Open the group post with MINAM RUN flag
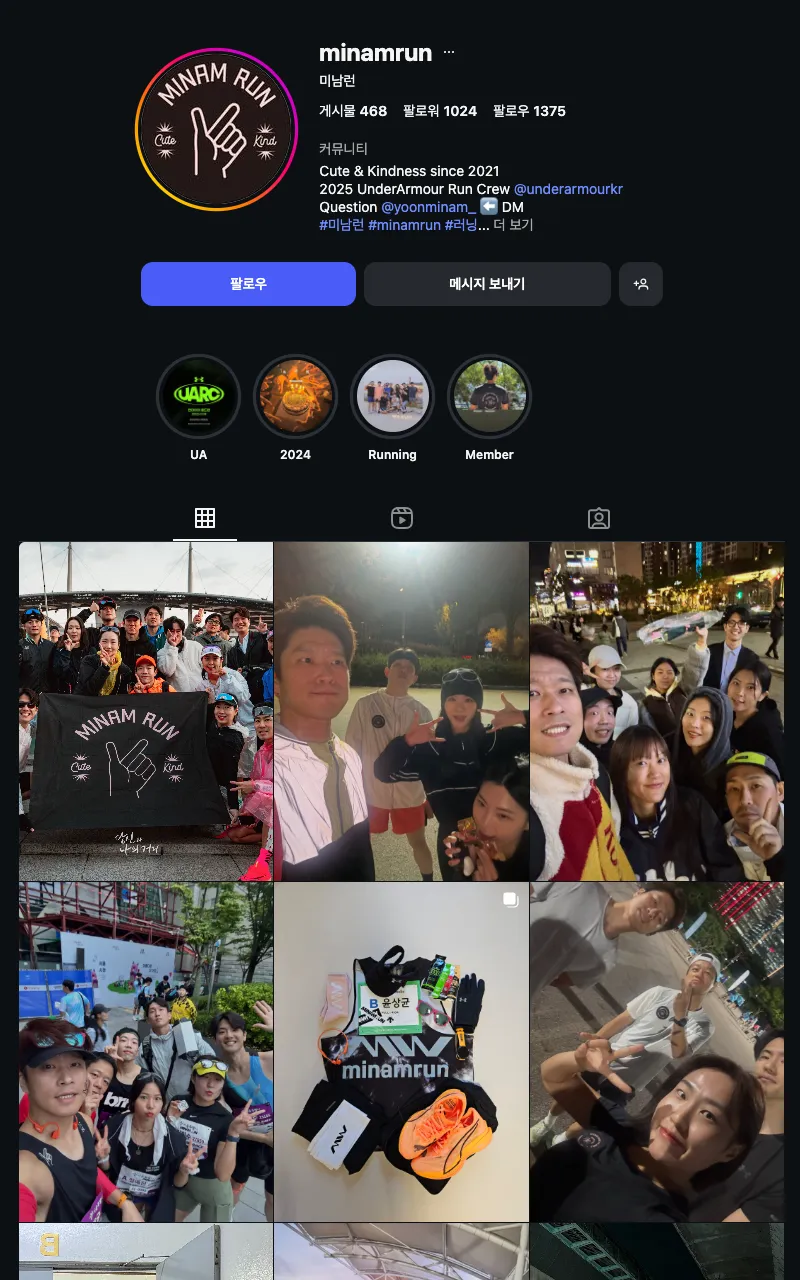The image size is (800, 1280). 146,711
